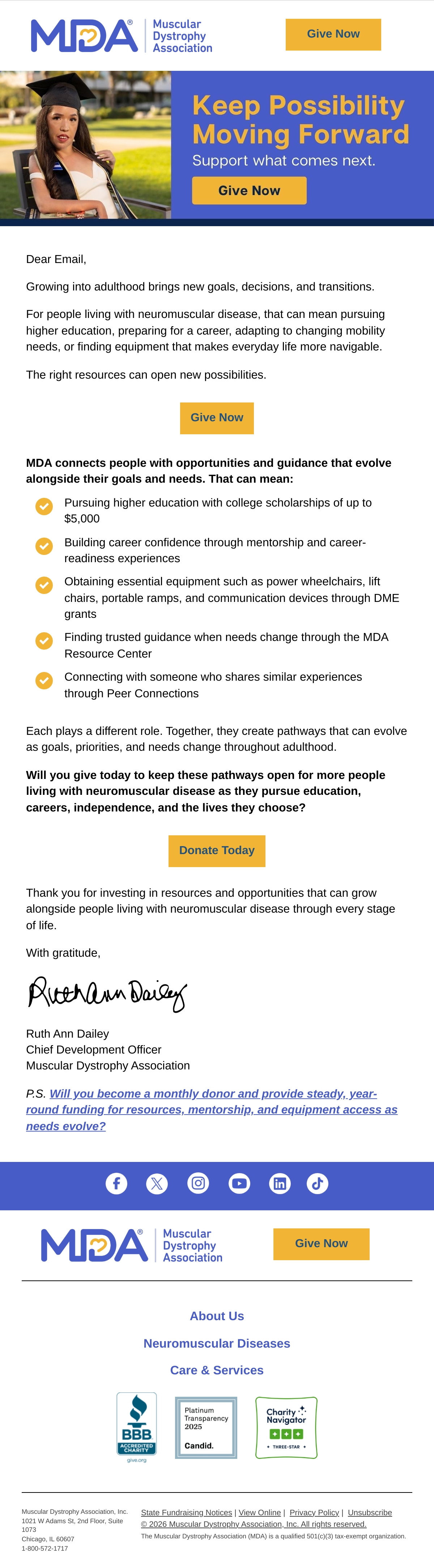Visit MDA's Instagram account

click(198, 1183)
